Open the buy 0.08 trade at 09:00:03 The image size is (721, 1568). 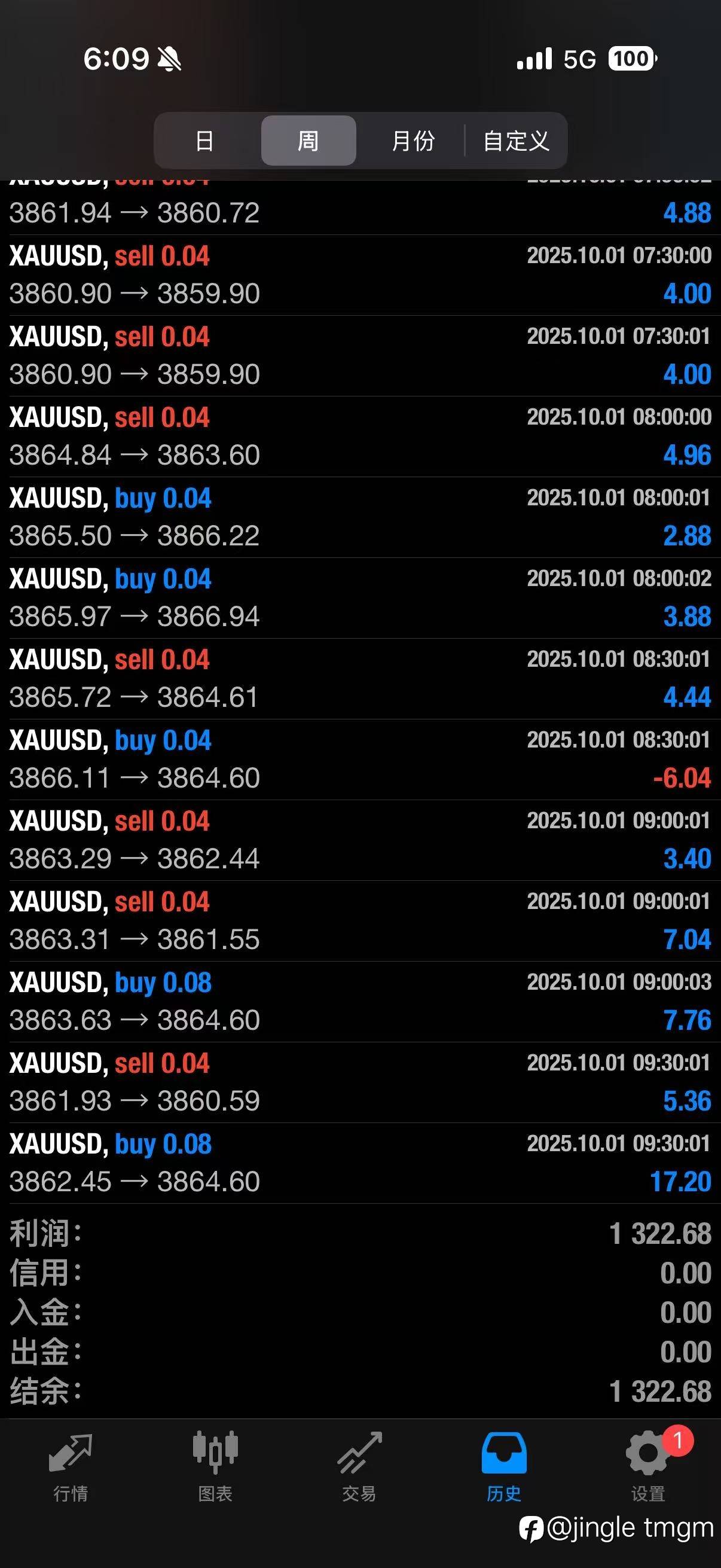tap(360, 1002)
